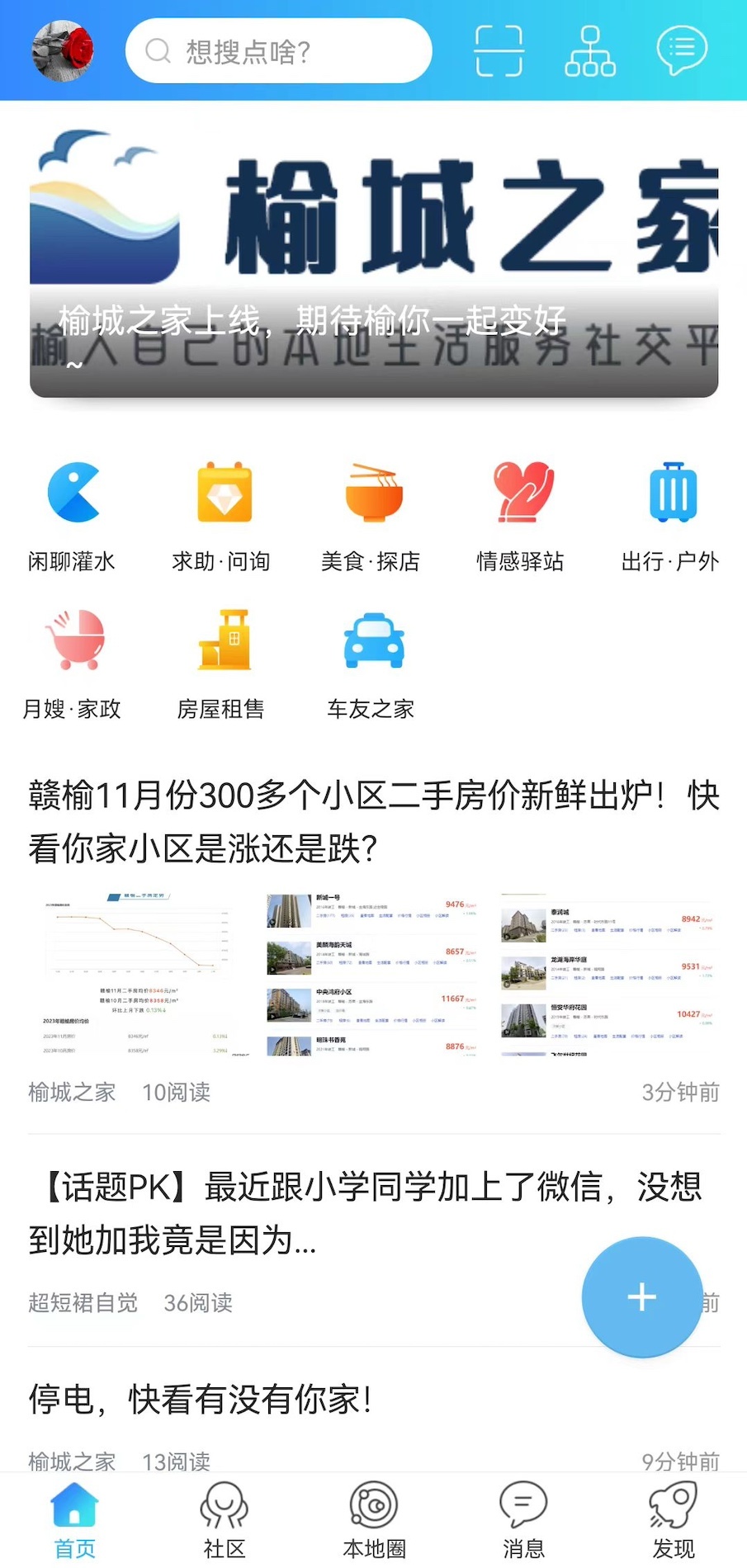
Task: Select the 月嫂·家政 housekeeping stroller icon
Action: pyautogui.click(x=73, y=640)
